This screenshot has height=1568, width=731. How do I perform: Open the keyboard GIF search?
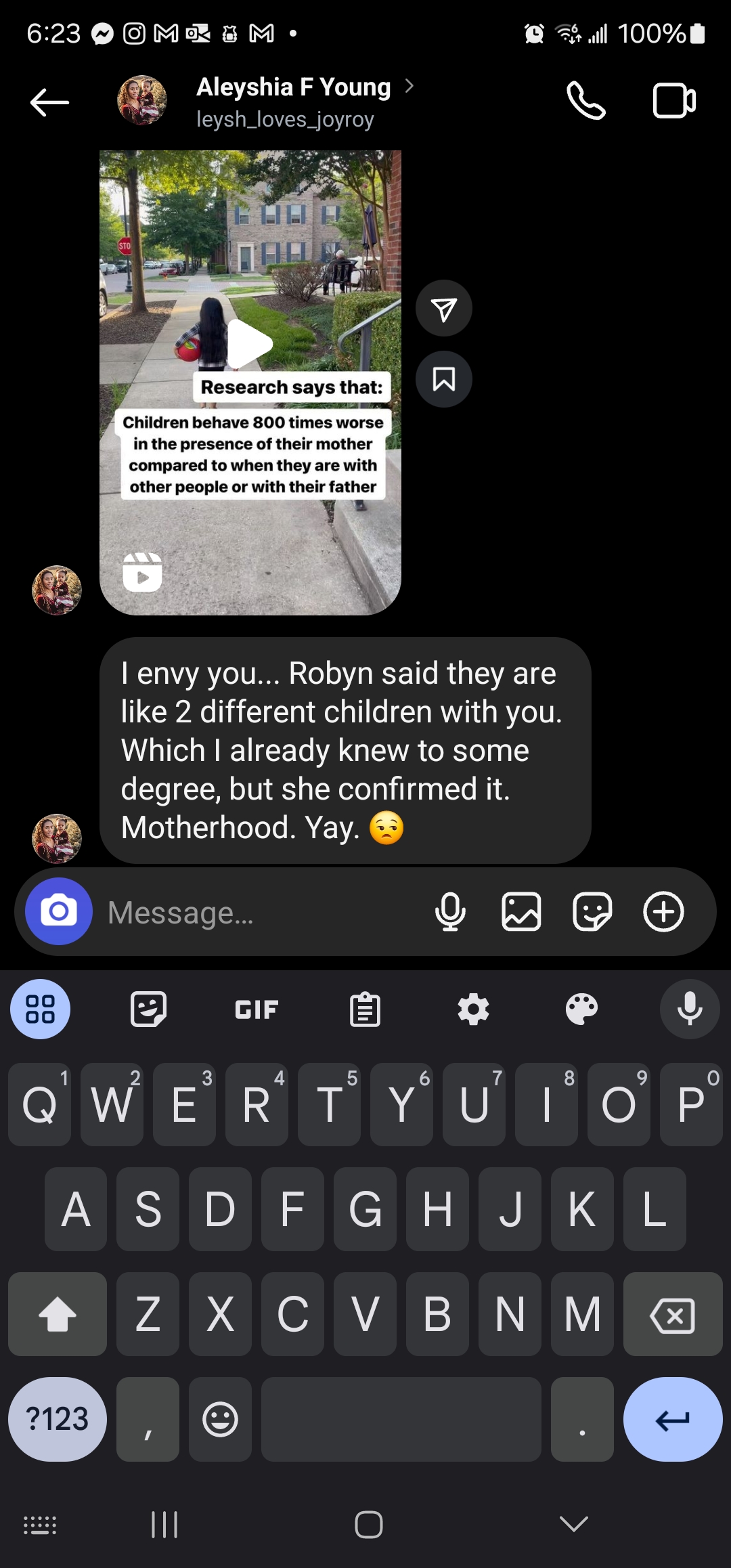coord(257,1009)
